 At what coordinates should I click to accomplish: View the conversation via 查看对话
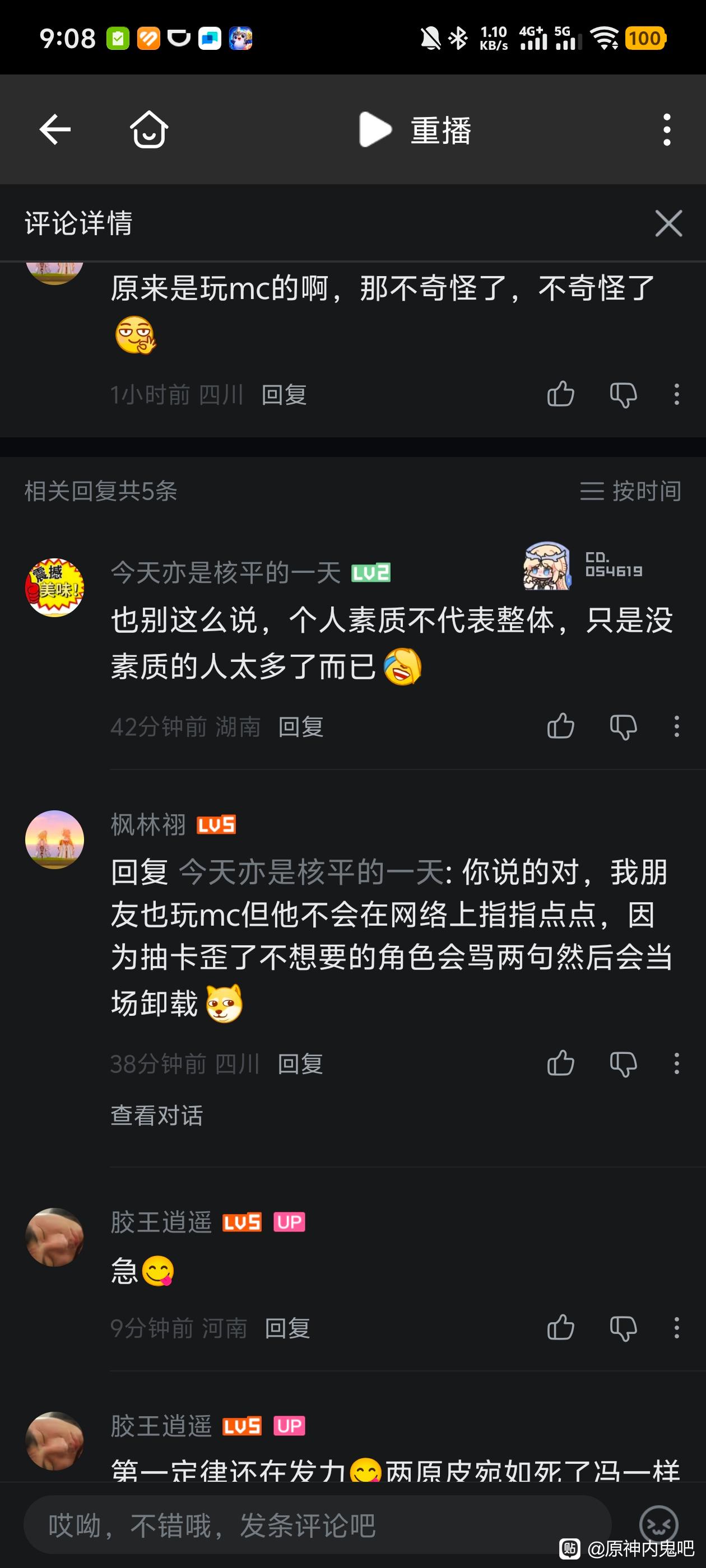pos(156,1115)
